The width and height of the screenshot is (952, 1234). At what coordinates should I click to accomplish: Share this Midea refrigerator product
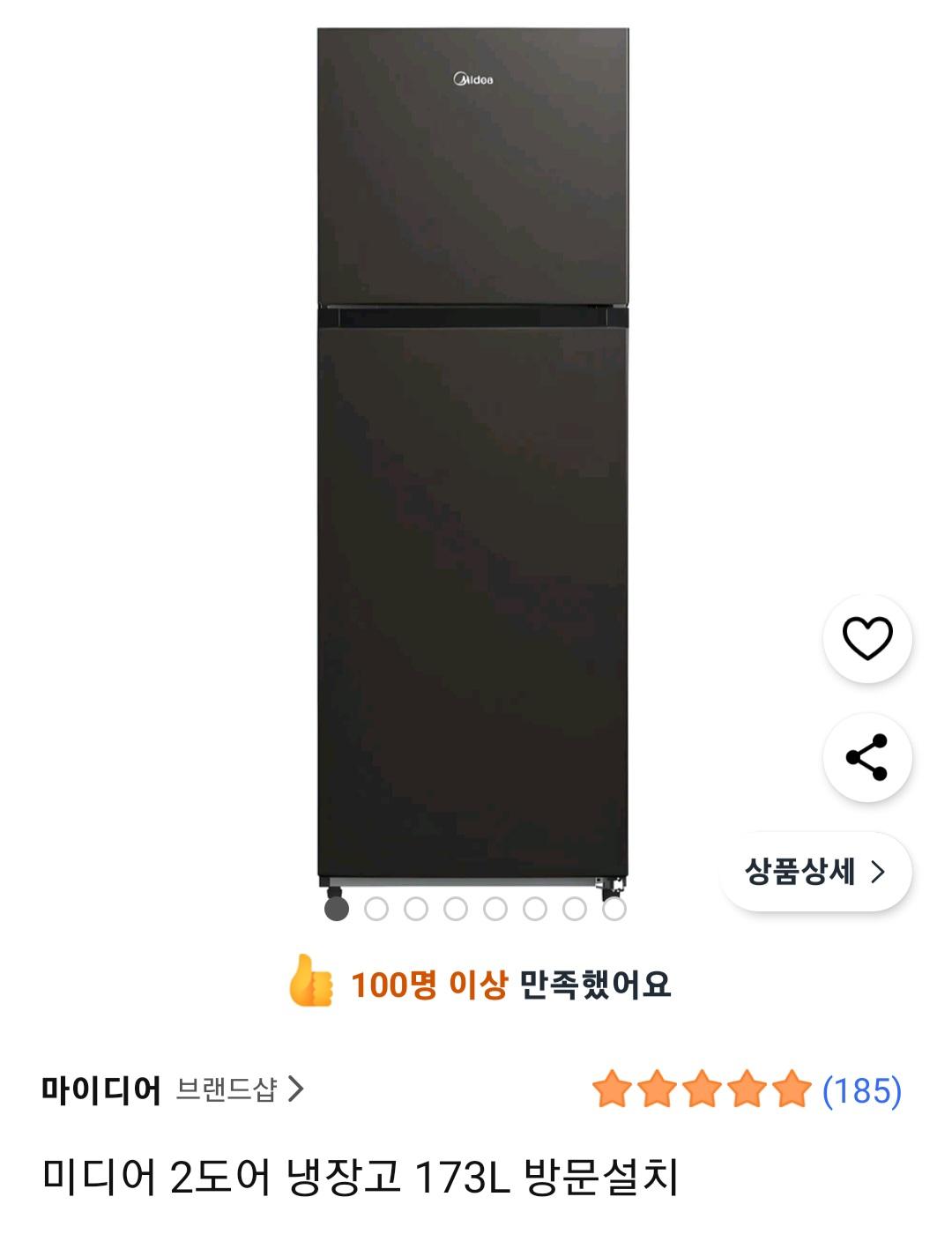(867, 757)
